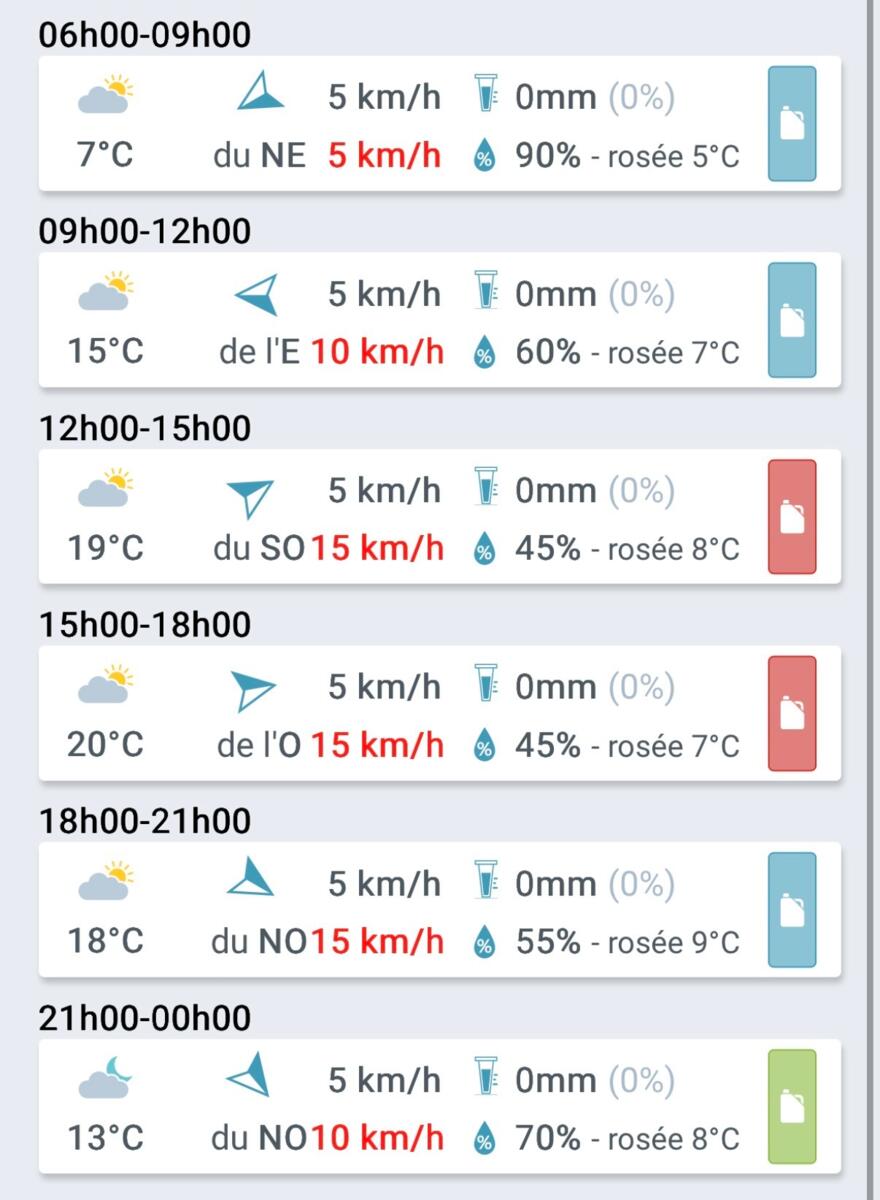The width and height of the screenshot is (880, 1200).
Task: View details for the 09h00-12h00 slot
Action: click(439, 320)
